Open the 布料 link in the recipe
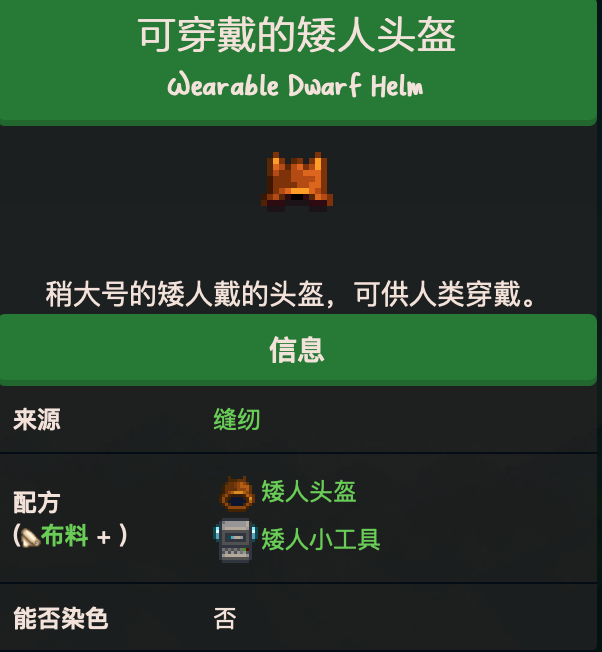 coord(64,536)
